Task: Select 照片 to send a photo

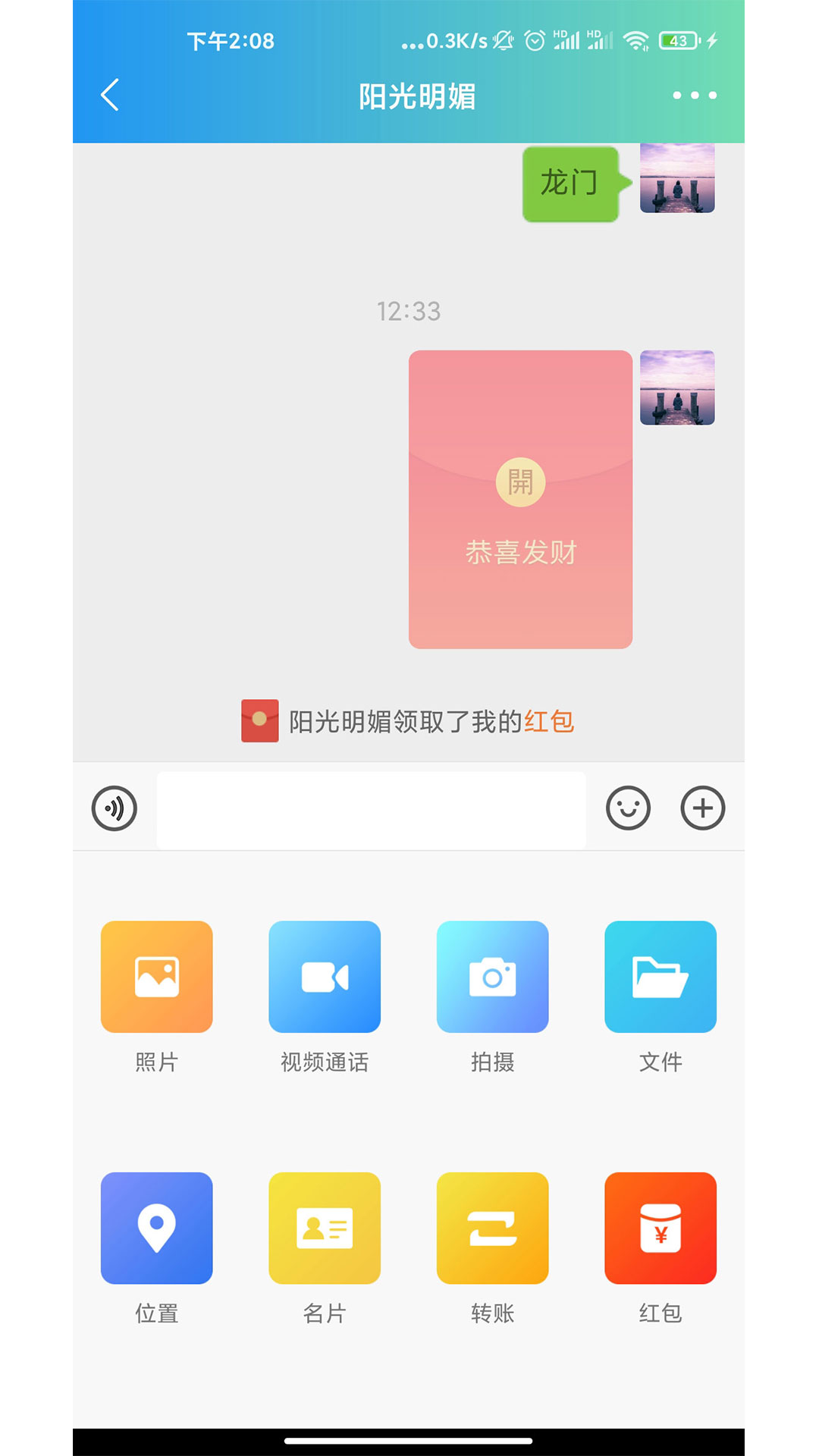Action: [x=157, y=977]
